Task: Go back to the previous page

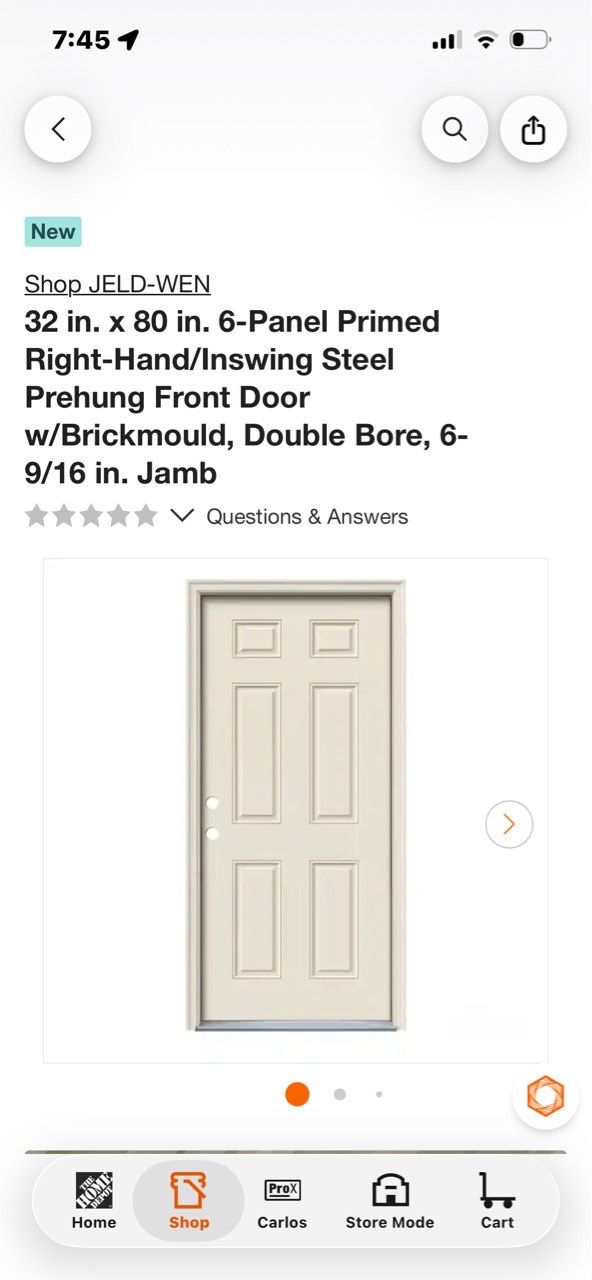Action: click(x=58, y=129)
